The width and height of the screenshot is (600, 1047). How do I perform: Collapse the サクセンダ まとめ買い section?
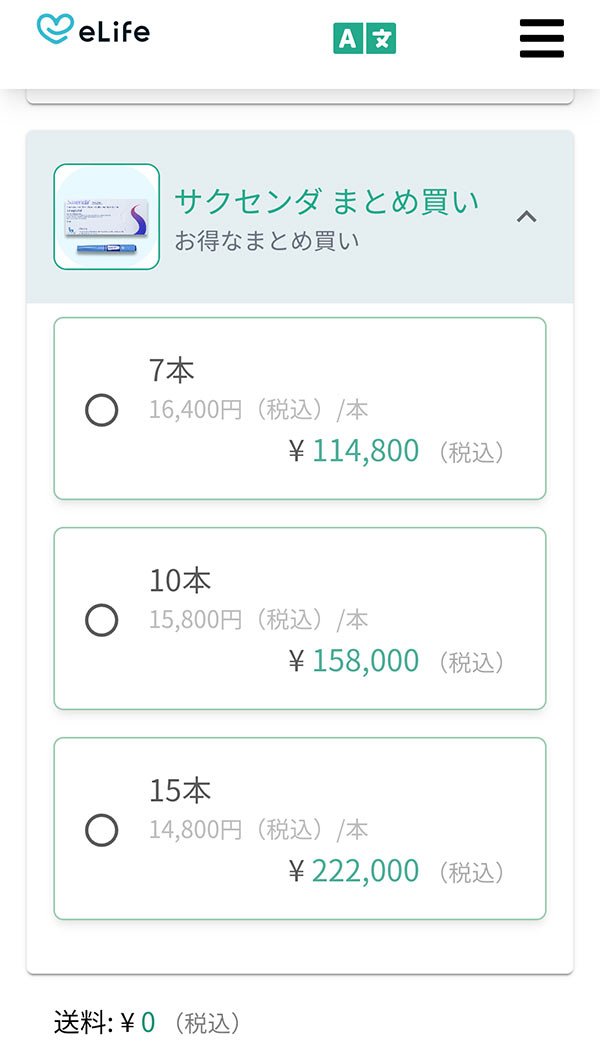pyautogui.click(x=527, y=216)
